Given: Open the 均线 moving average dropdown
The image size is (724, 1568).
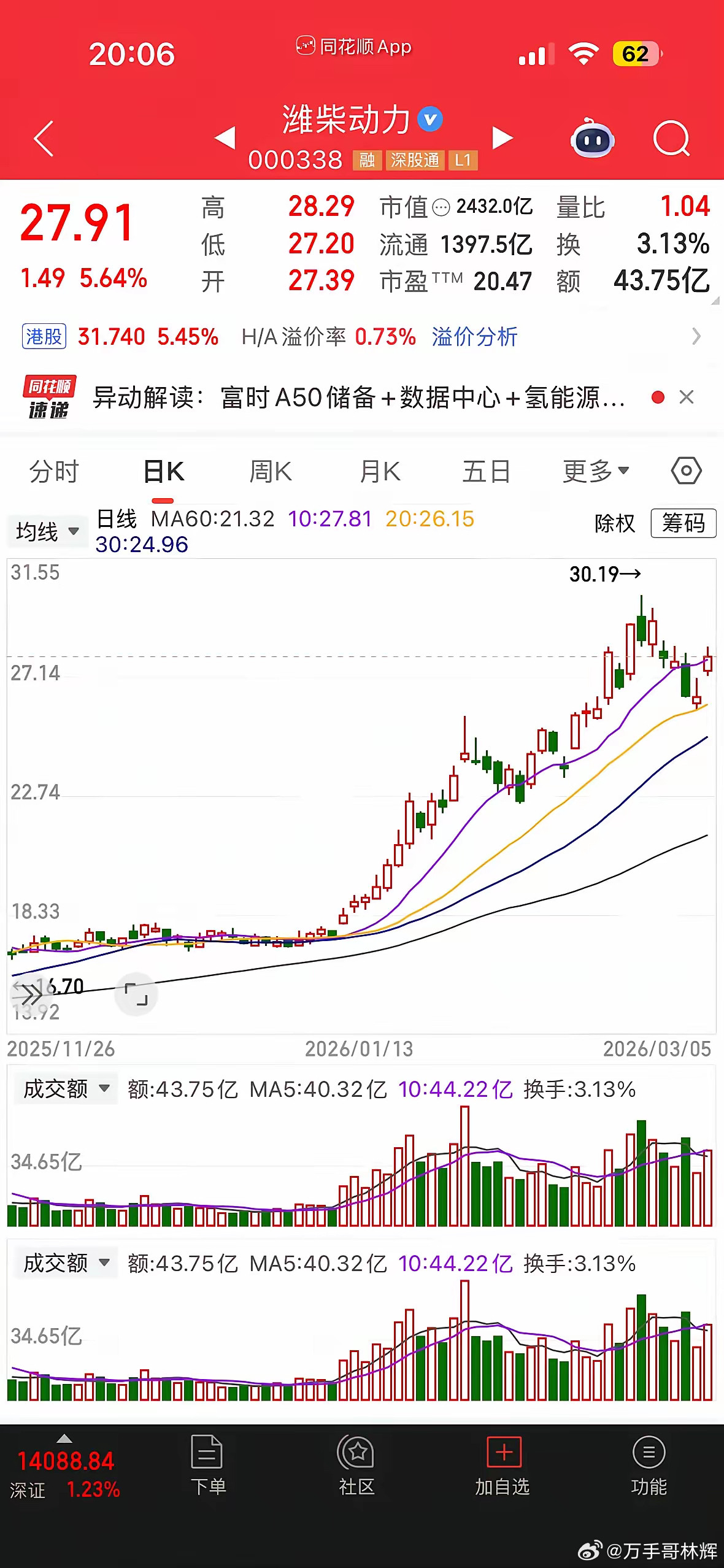Looking at the screenshot, I should [46, 531].
